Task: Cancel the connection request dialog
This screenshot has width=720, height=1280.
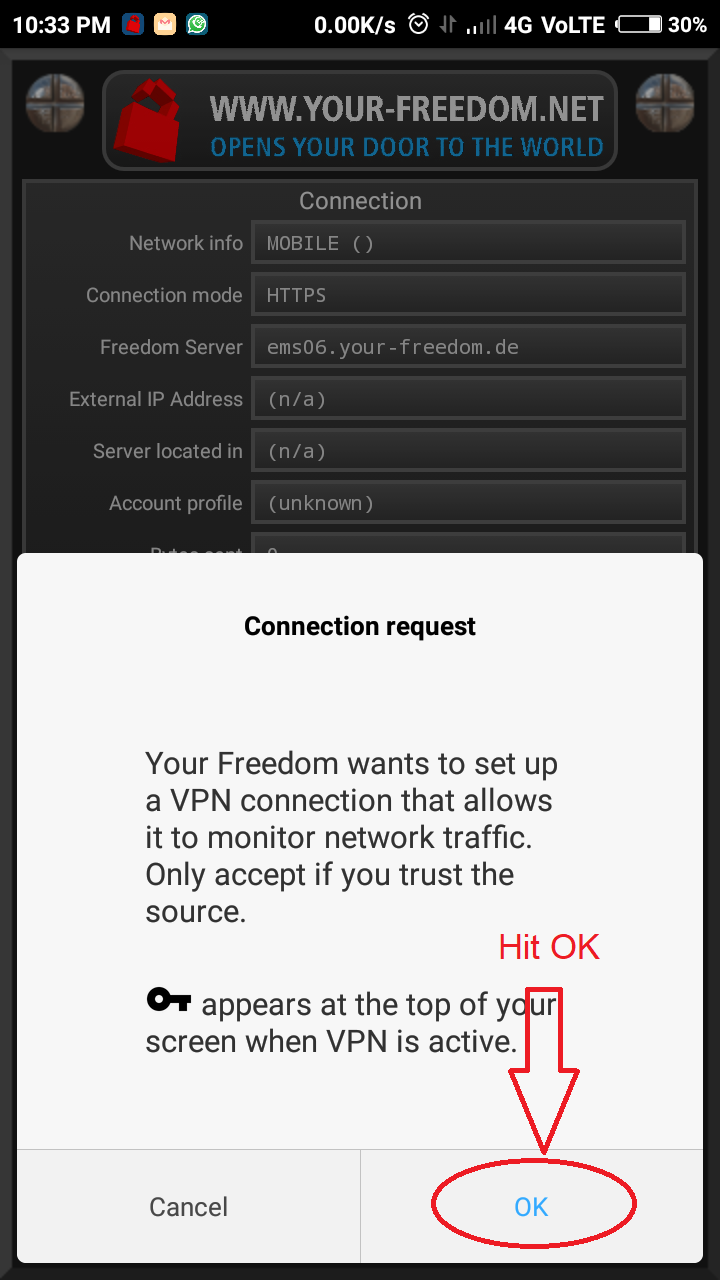Action: pos(188,1207)
